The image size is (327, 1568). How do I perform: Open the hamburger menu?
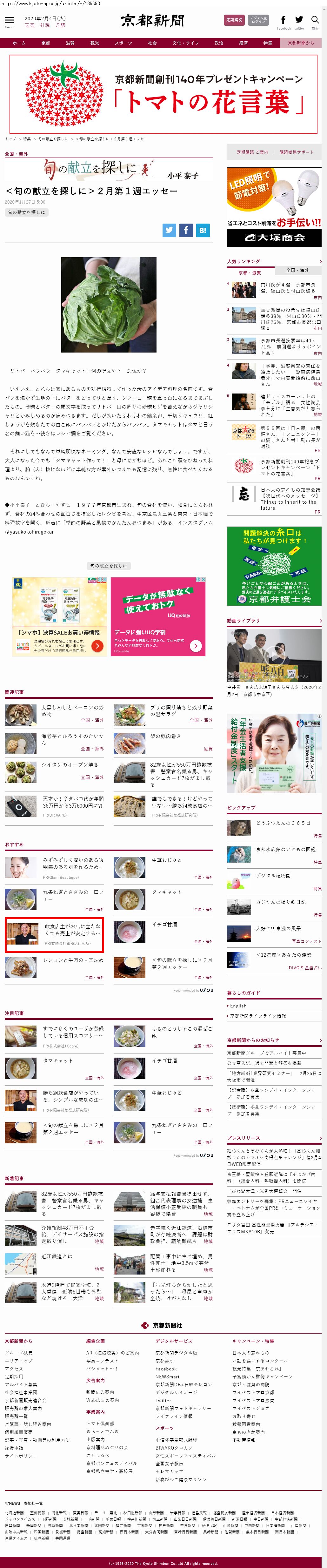point(9,20)
